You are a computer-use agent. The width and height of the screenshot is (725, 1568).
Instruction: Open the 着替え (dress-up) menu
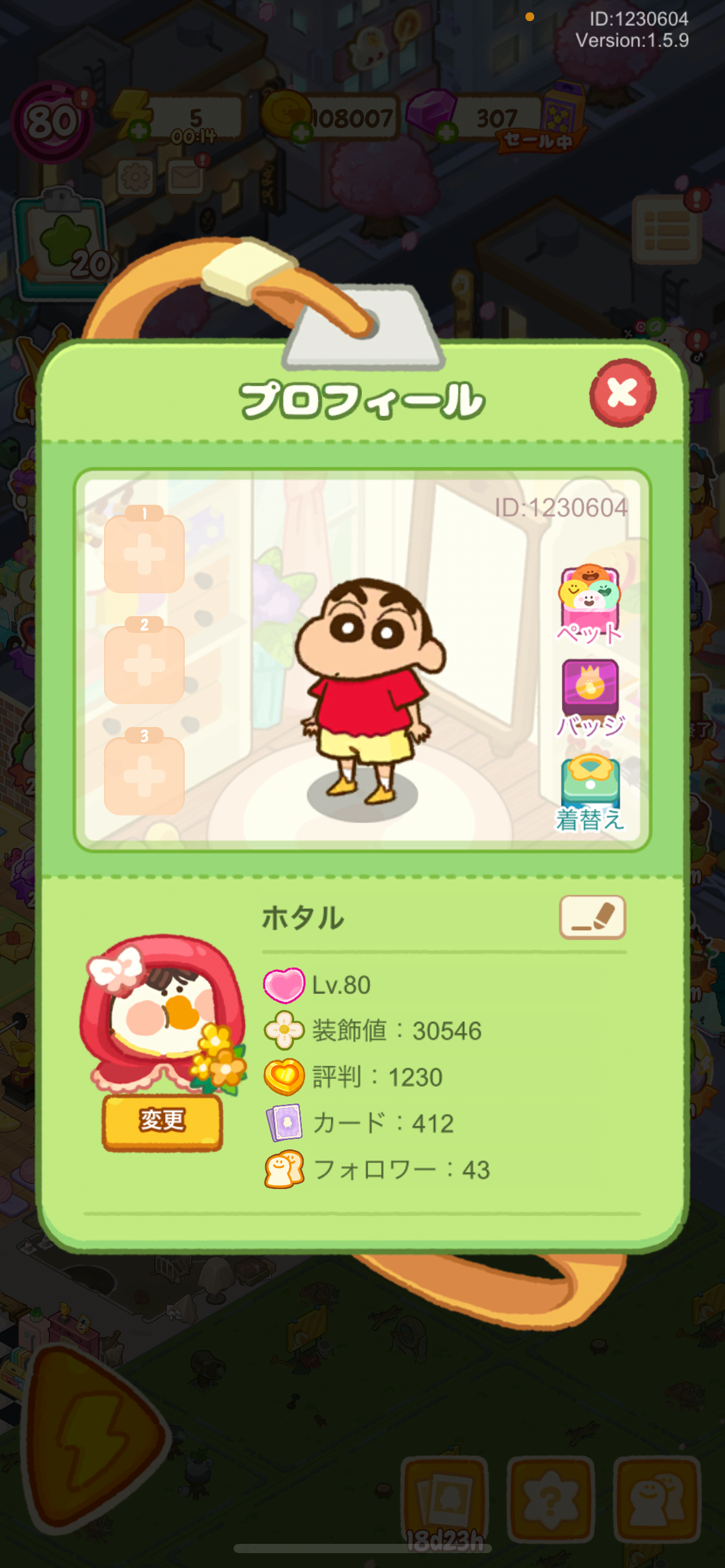point(590,793)
